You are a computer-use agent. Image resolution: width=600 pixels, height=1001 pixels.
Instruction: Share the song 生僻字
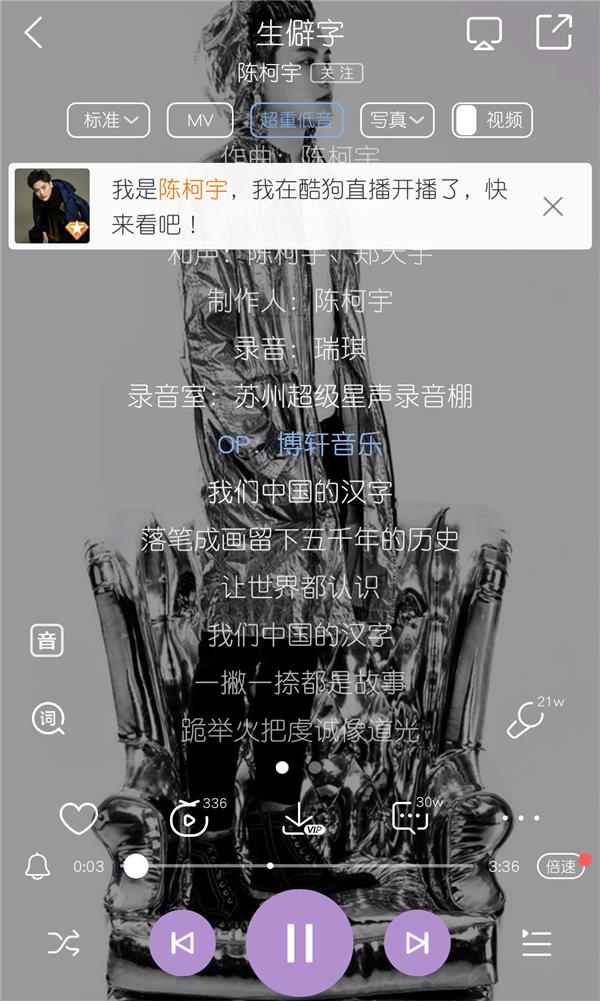click(x=554, y=32)
